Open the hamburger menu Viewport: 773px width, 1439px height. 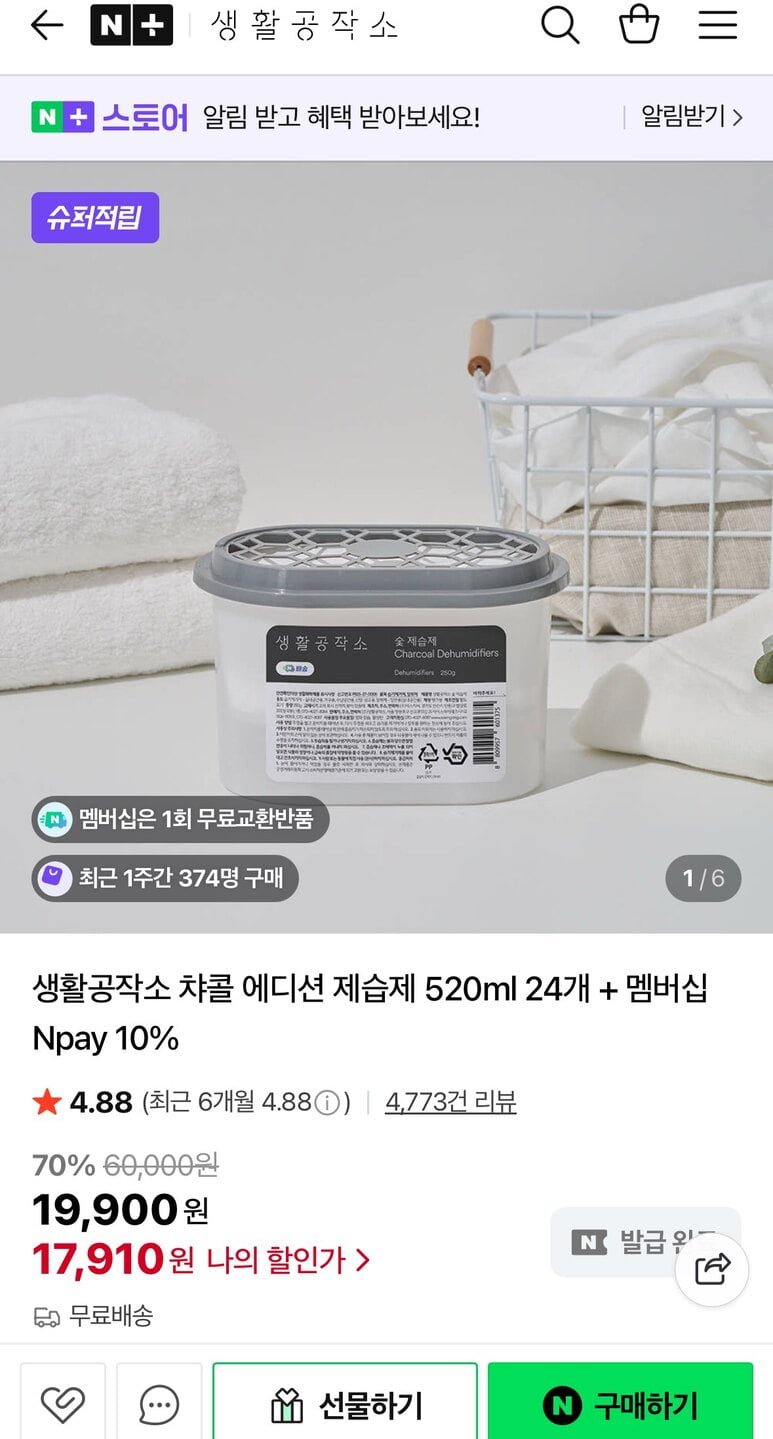tap(717, 25)
